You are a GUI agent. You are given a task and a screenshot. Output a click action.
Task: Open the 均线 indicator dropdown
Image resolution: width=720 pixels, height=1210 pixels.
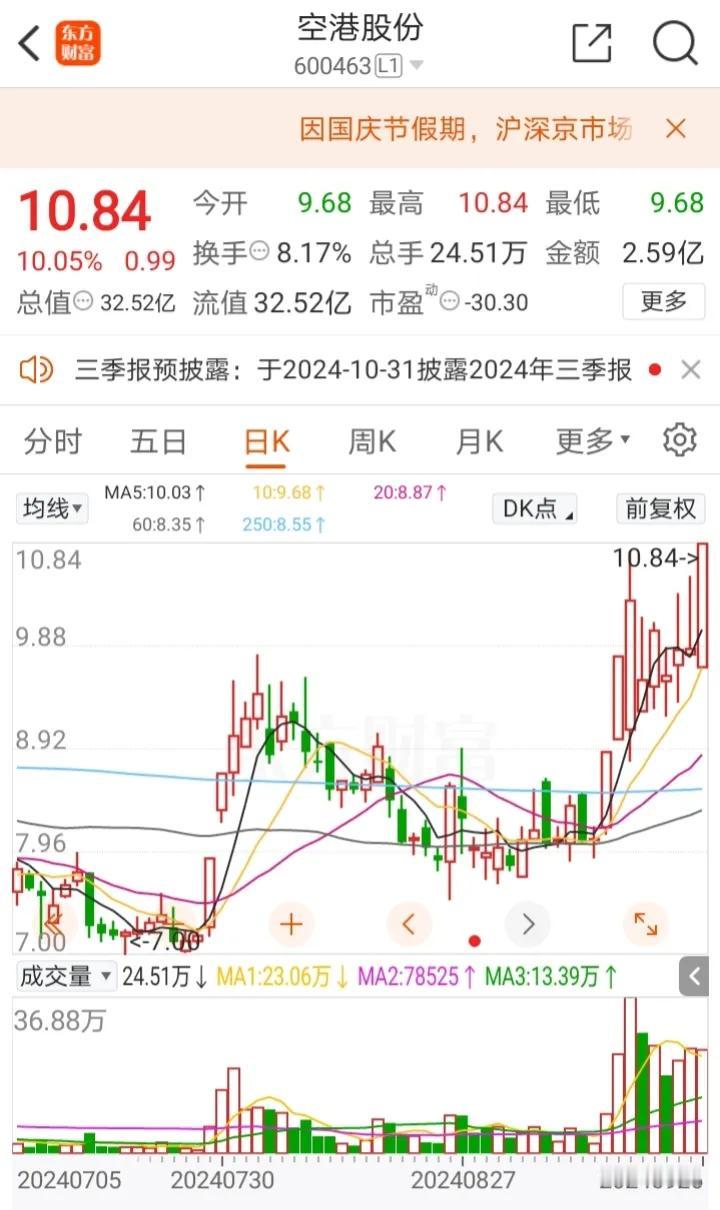click(53, 509)
